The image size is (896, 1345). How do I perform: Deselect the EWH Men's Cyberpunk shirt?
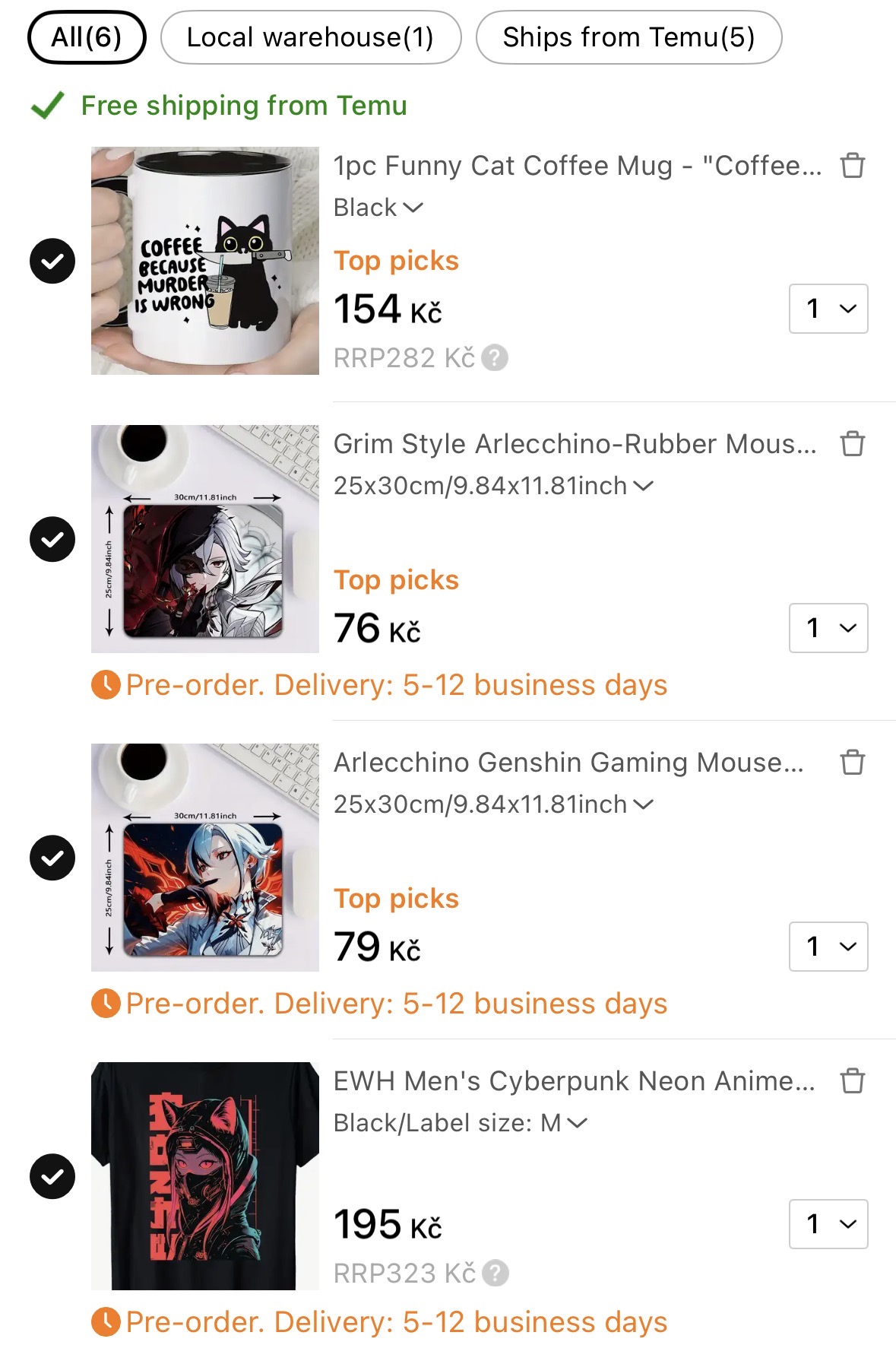(52, 1176)
